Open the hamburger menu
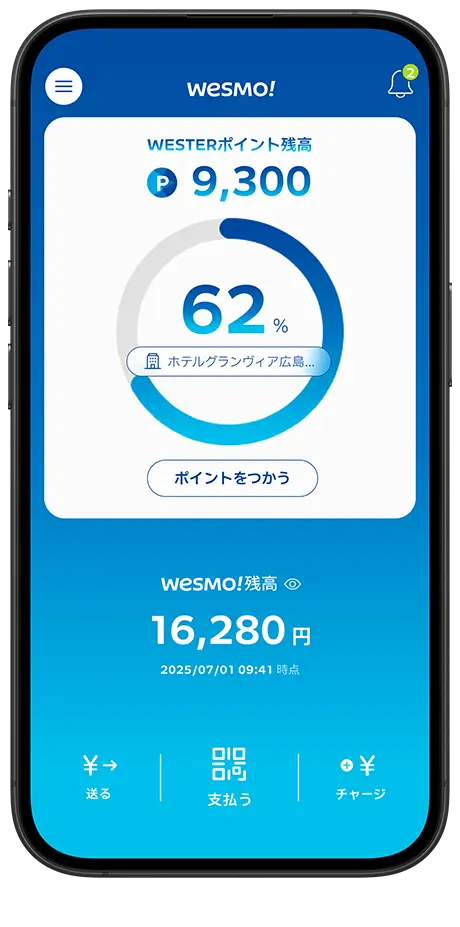Screen dimensions: 460x927 click(x=64, y=87)
